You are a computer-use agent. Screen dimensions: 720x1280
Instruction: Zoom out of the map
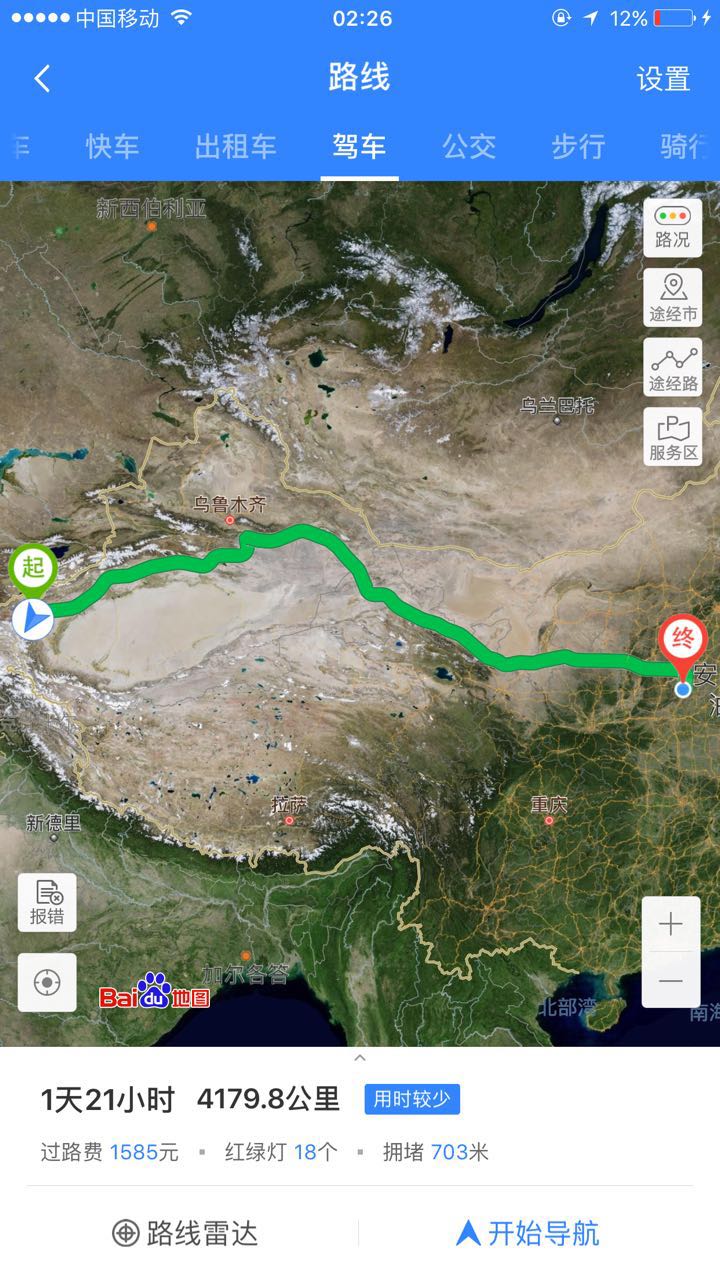[671, 981]
